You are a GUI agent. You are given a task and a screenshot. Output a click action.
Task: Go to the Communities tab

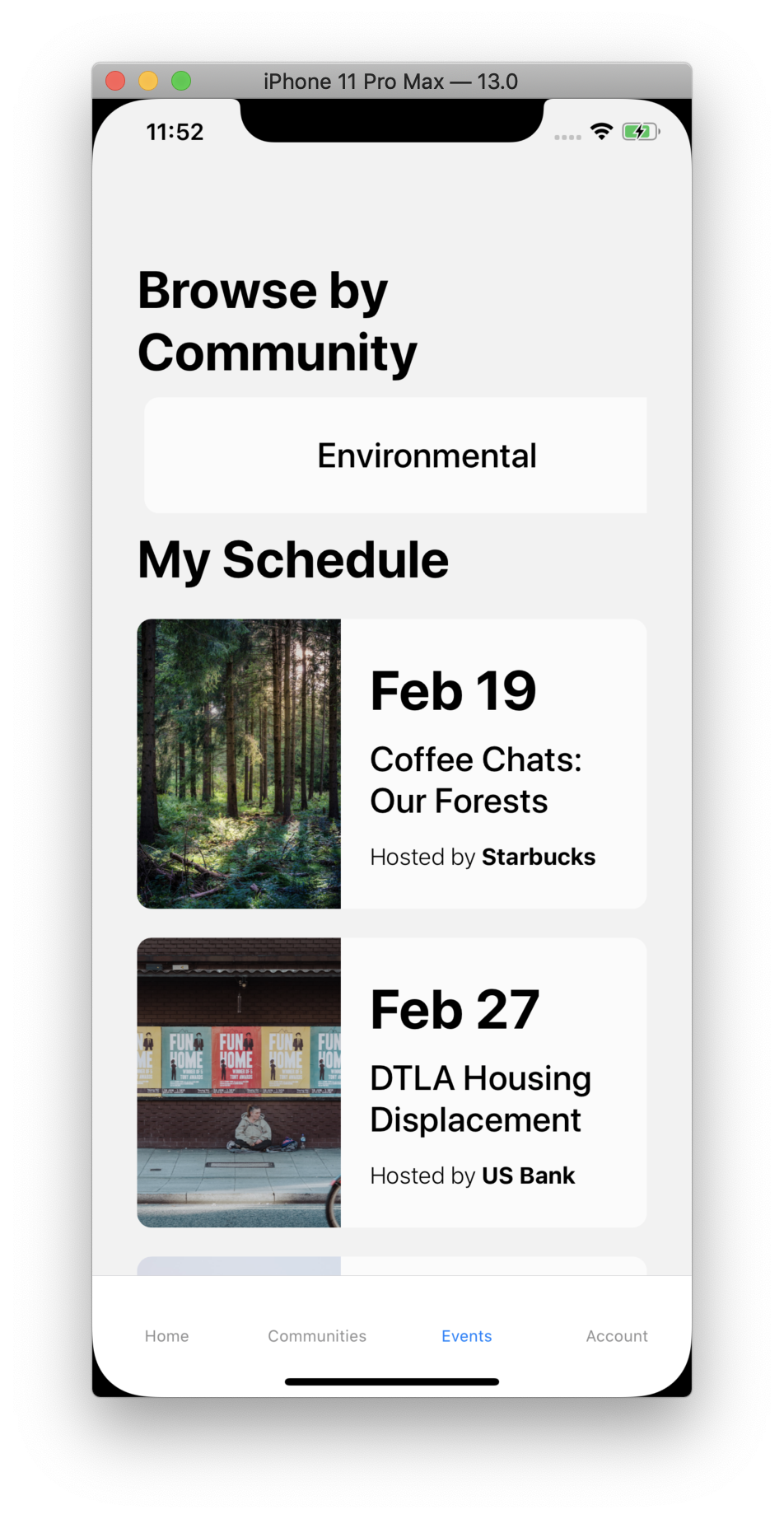click(x=317, y=1336)
